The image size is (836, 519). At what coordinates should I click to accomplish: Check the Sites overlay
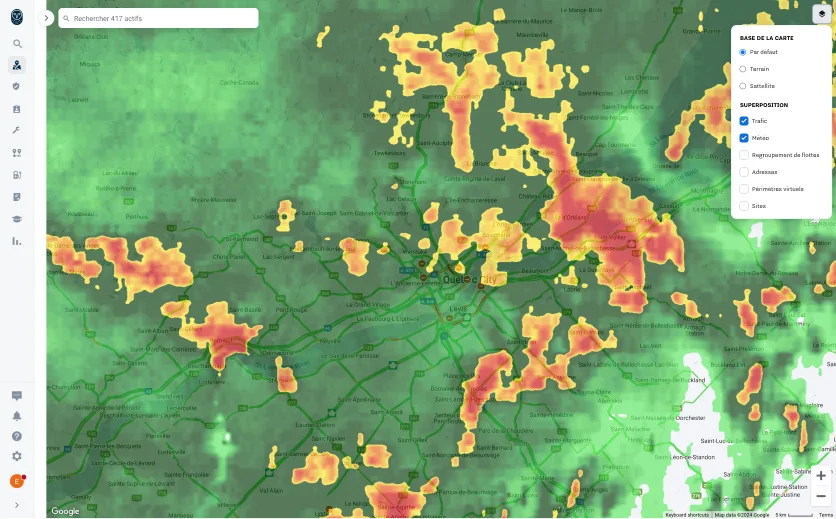[744, 206]
